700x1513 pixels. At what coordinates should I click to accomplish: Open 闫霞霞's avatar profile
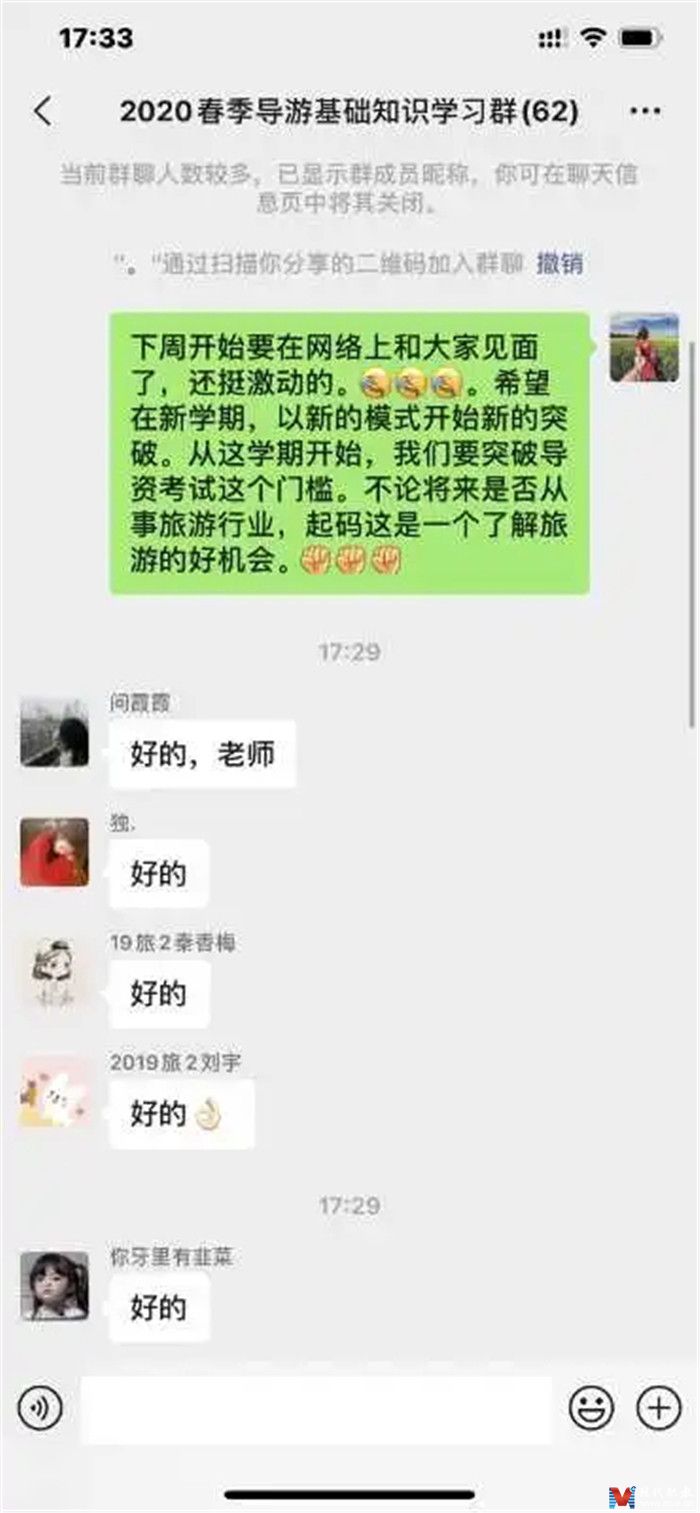(55, 732)
